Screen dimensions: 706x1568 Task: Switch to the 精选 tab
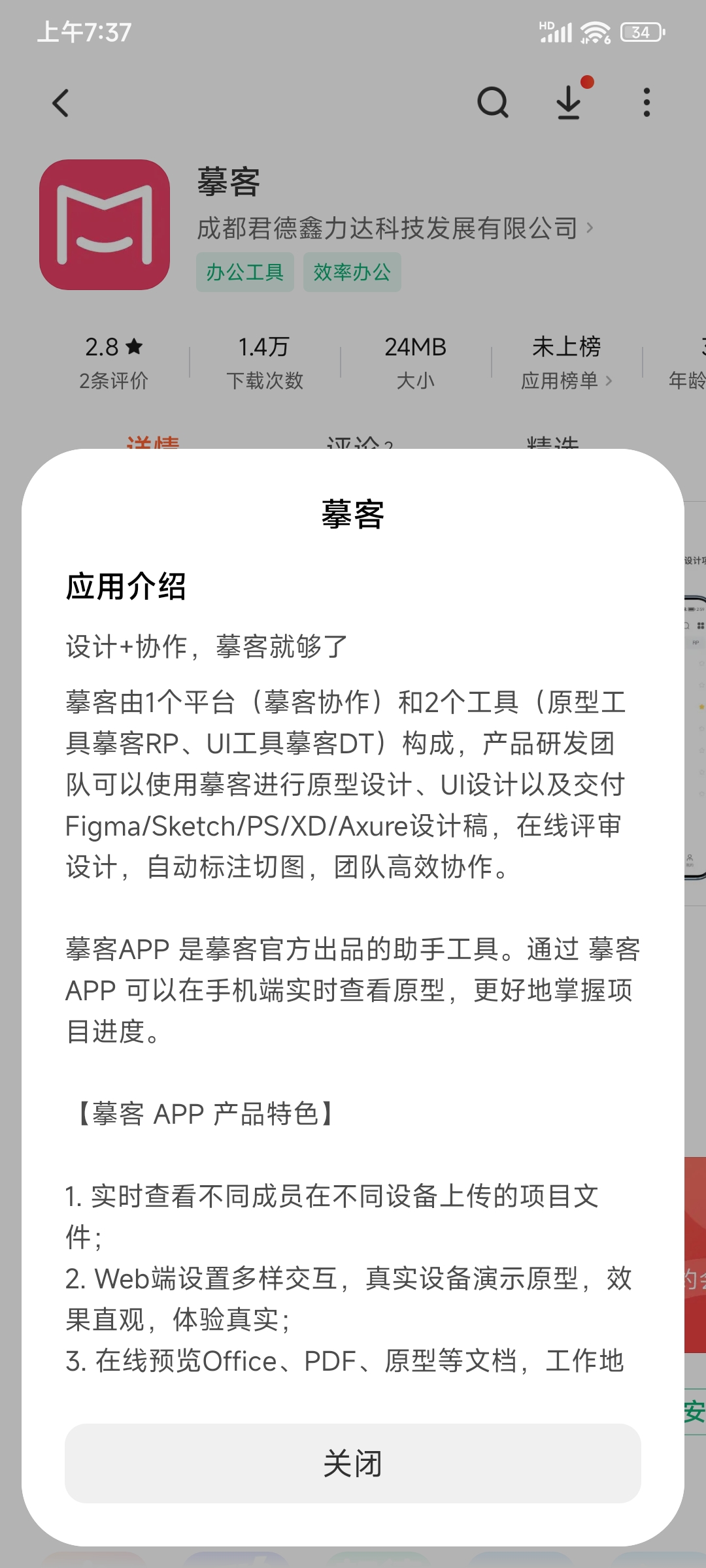point(552,443)
